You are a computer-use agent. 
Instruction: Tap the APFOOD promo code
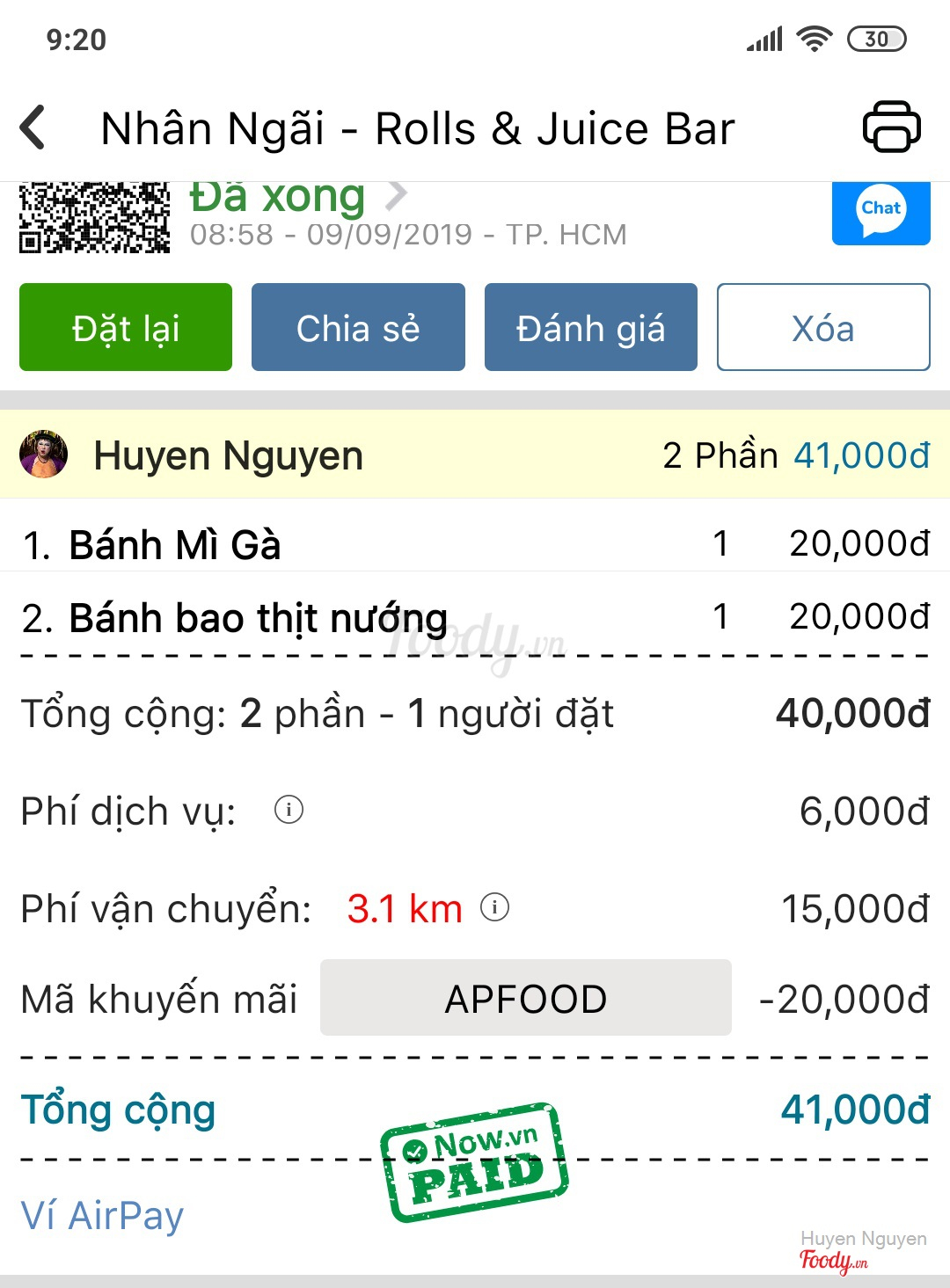(525, 998)
